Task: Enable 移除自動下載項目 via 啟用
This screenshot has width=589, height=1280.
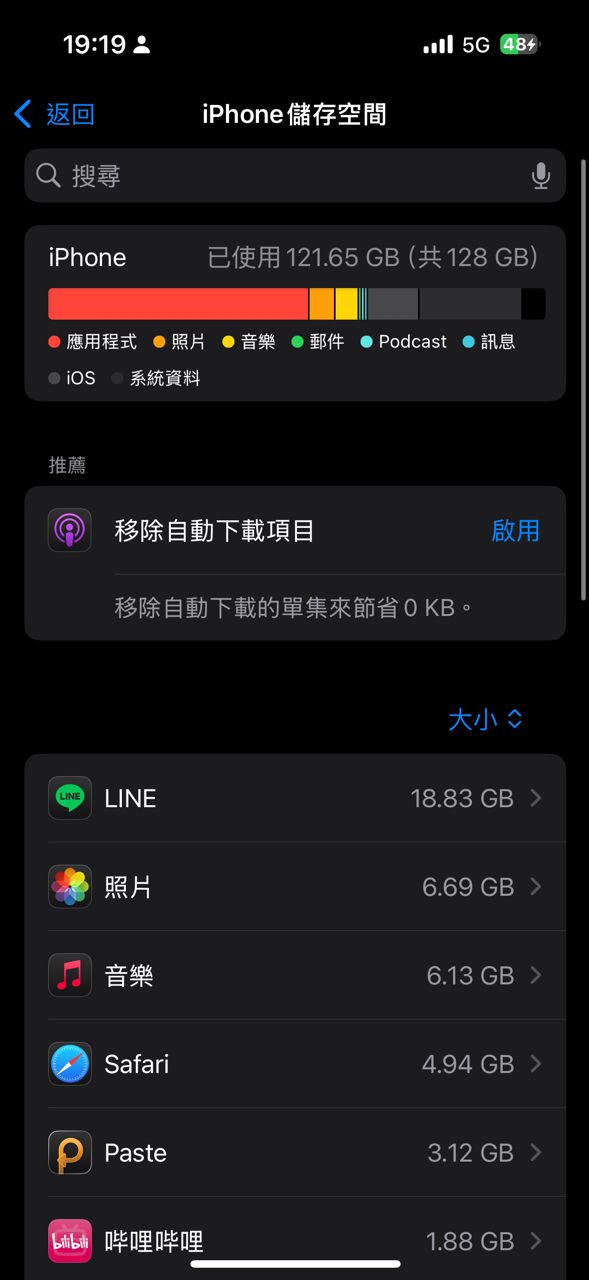Action: pyautogui.click(x=515, y=530)
